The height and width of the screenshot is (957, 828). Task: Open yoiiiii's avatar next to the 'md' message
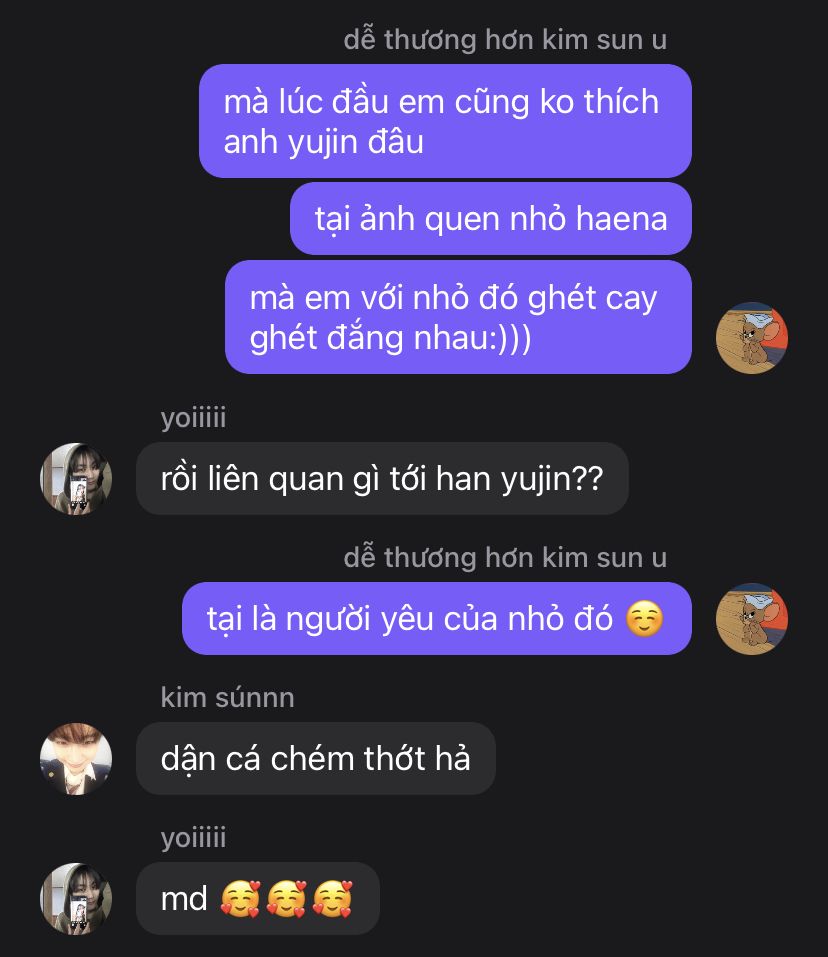tap(76, 899)
